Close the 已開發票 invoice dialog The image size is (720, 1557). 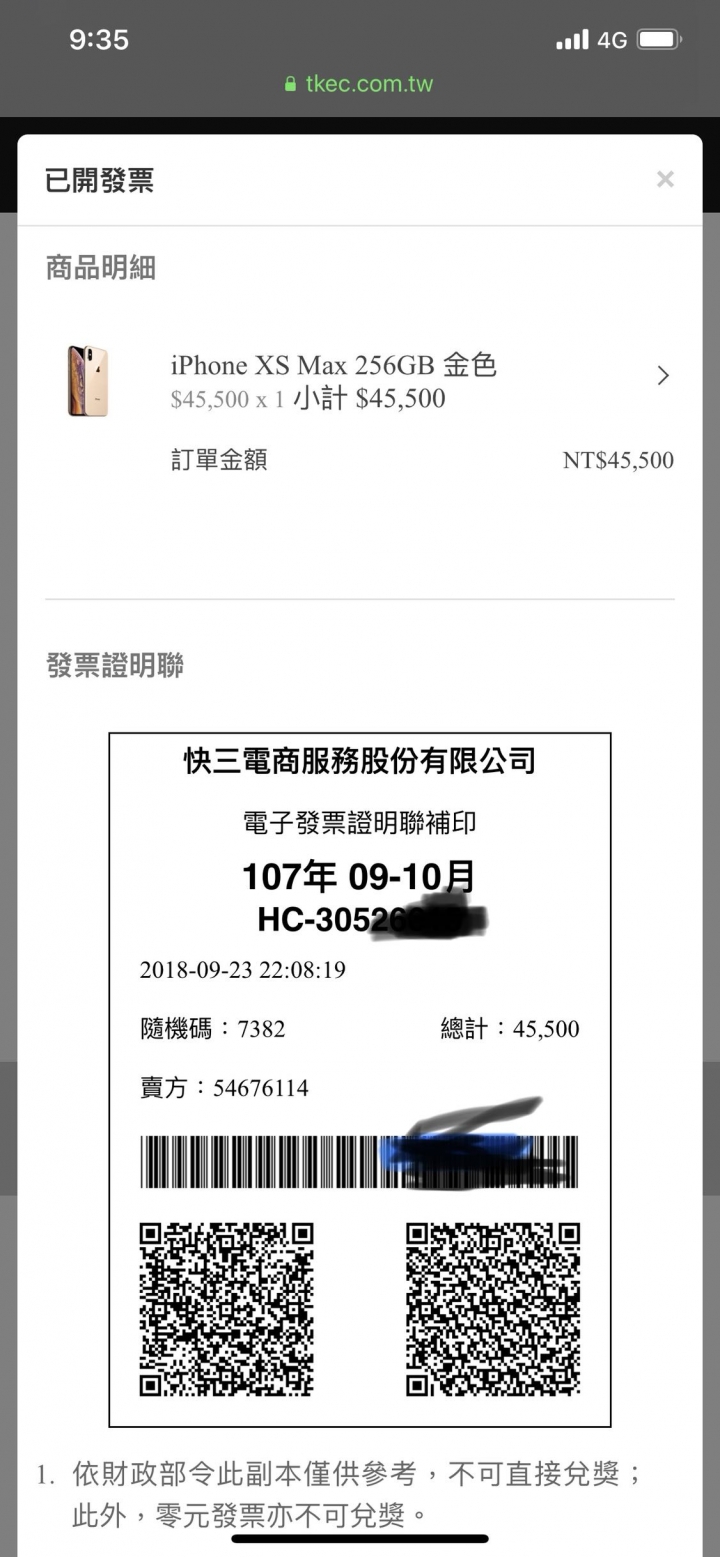(x=665, y=180)
